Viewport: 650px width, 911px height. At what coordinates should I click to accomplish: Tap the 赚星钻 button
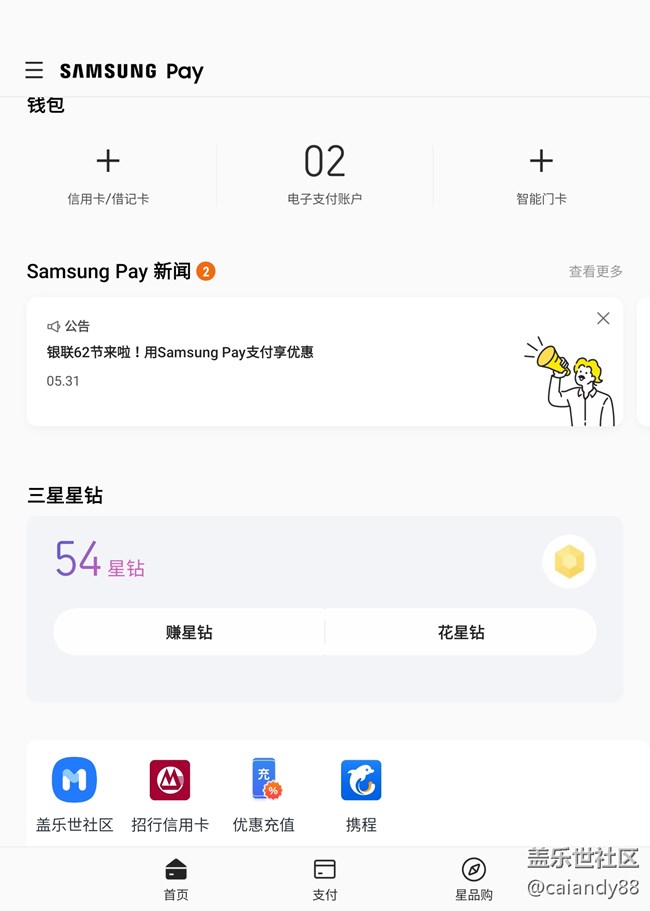[x=189, y=632]
